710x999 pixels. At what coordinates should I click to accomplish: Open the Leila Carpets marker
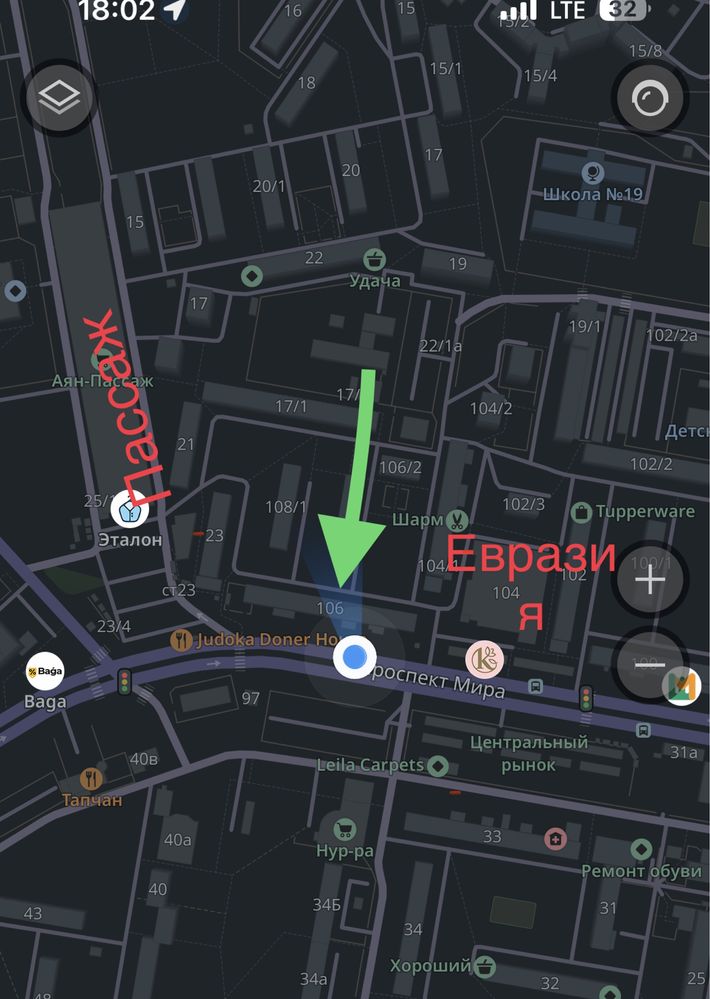[x=437, y=765]
